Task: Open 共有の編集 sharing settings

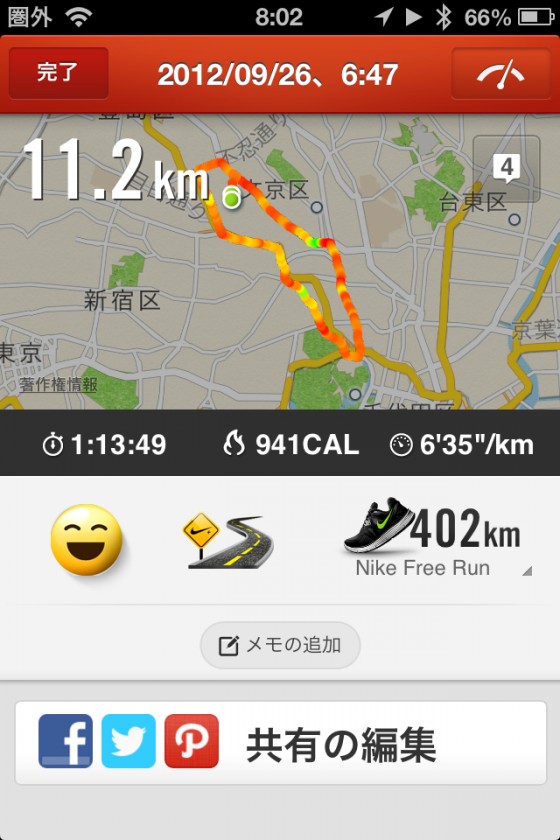Action: [280, 743]
